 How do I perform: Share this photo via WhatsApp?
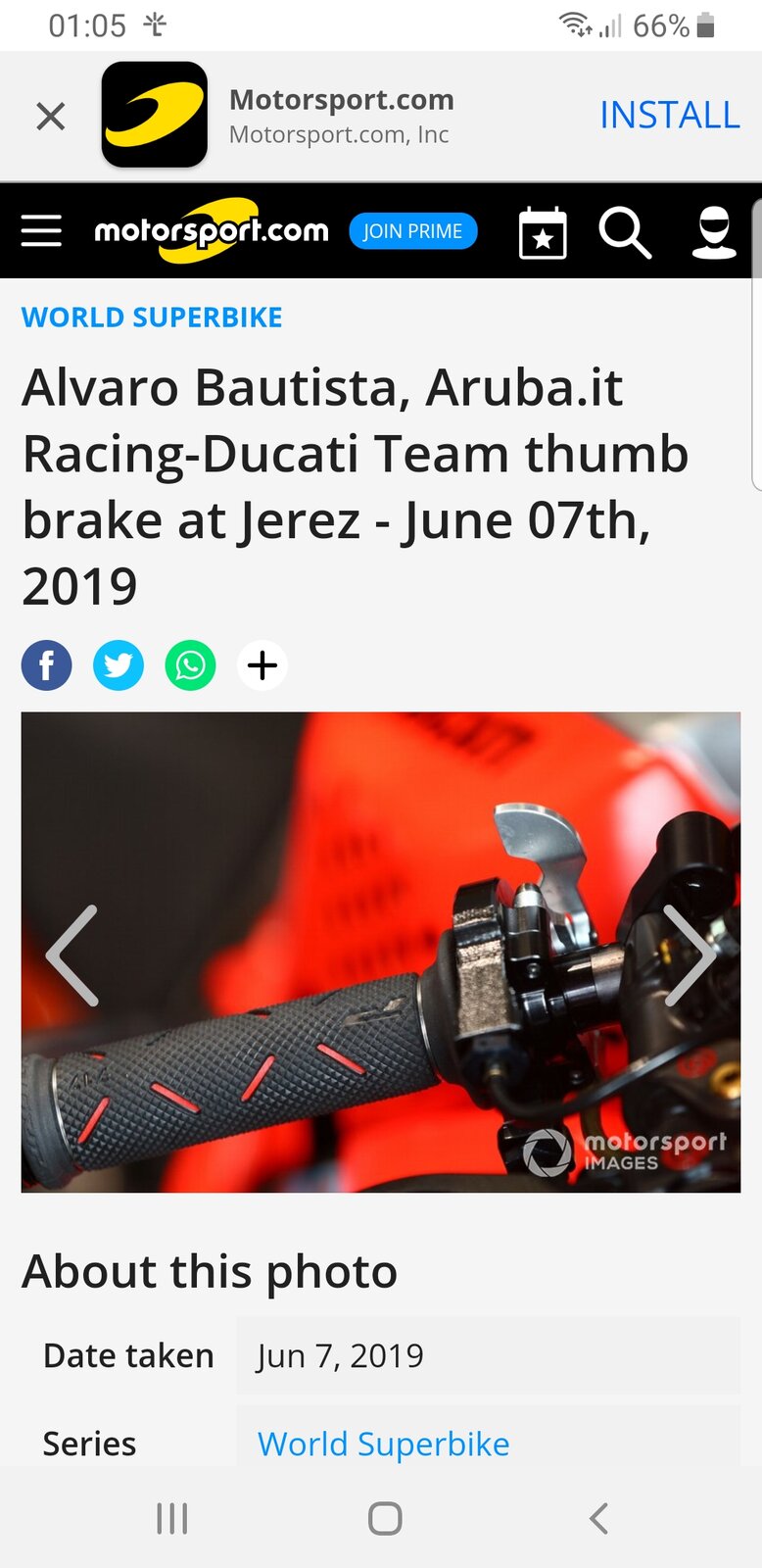(x=190, y=665)
